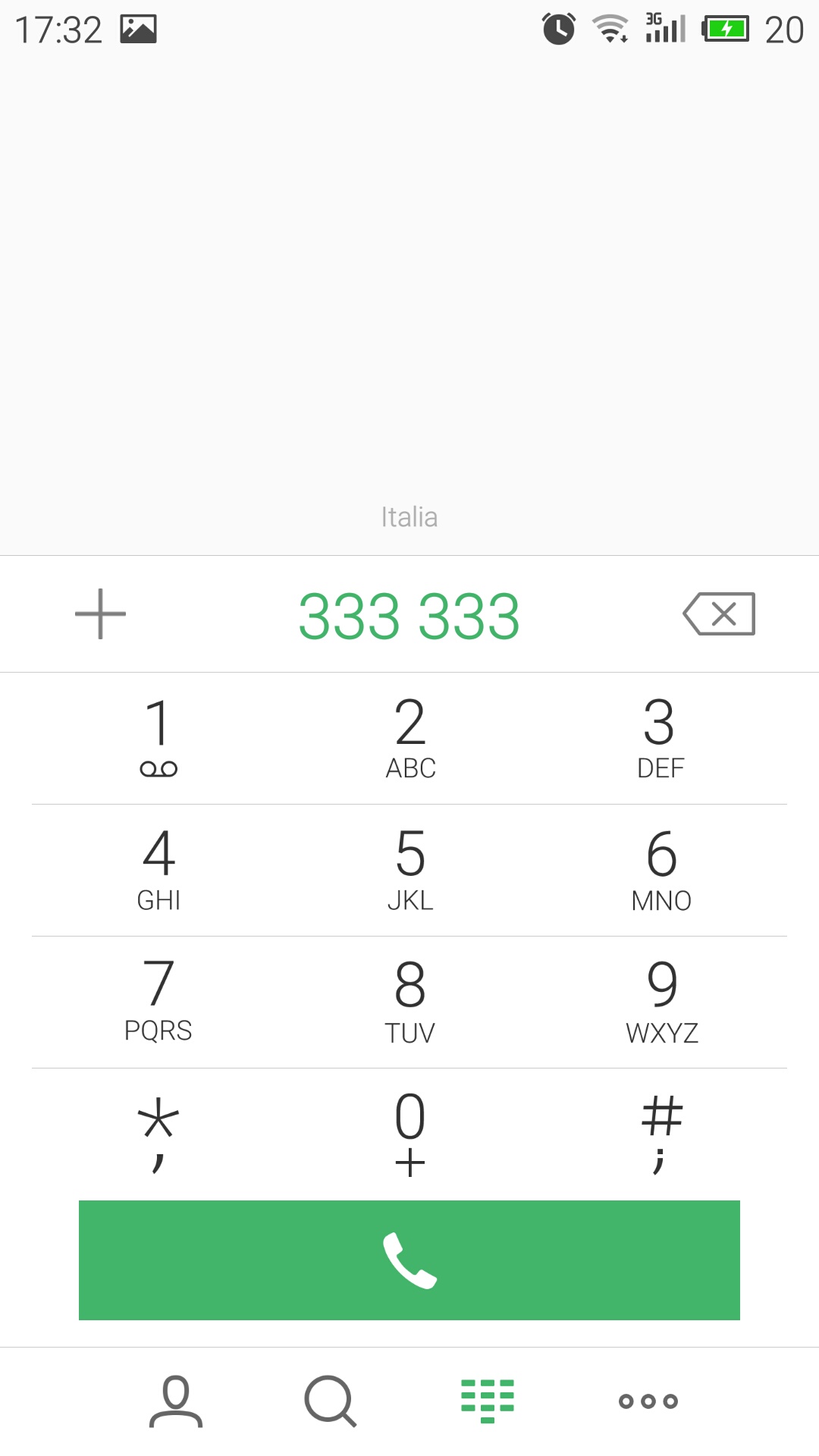Viewport: 819px width, 1456px height.
Task: Enter digit 5 on the keypad
Action: (410, 870)
